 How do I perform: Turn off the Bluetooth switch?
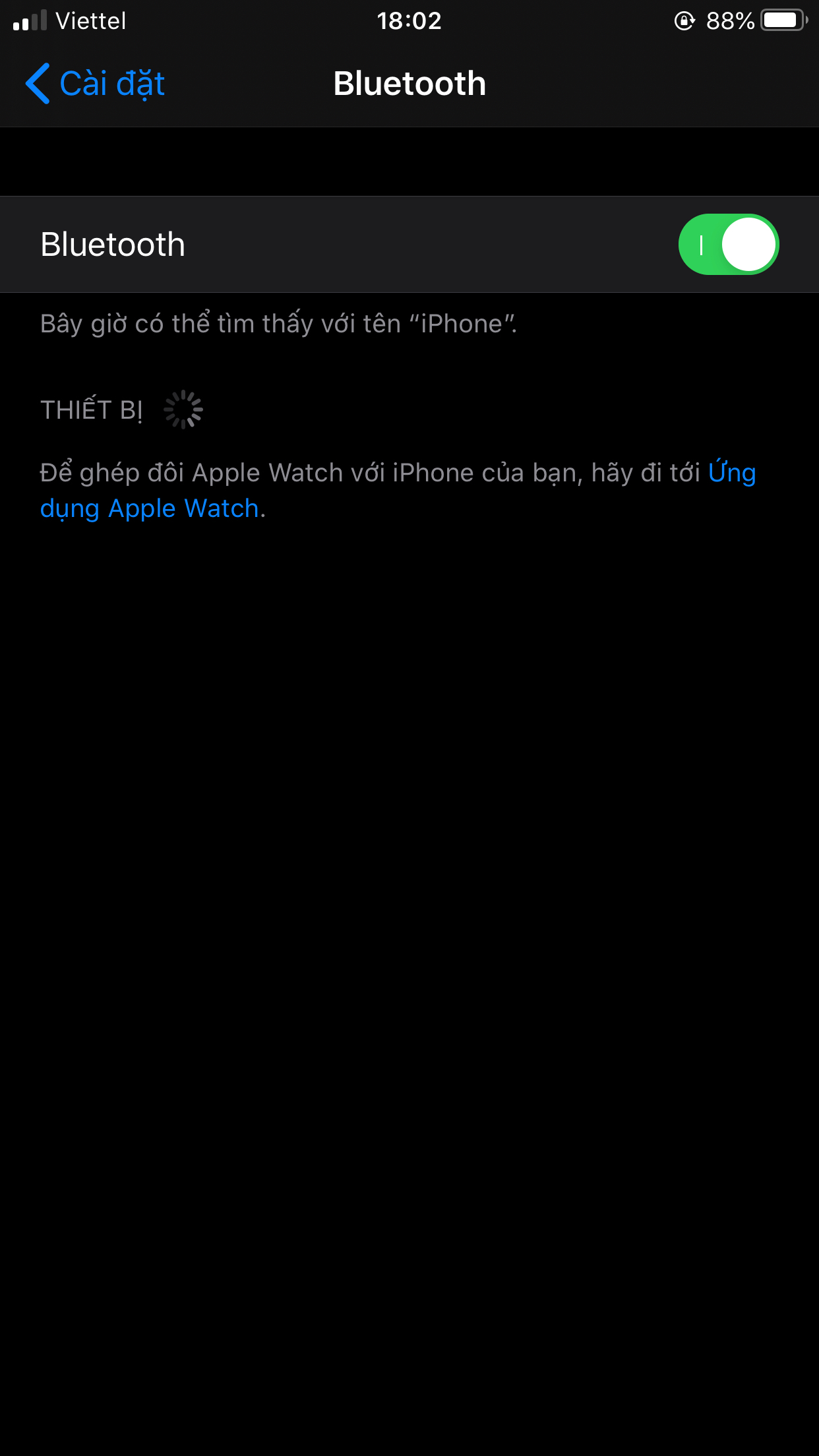point(729,244)
